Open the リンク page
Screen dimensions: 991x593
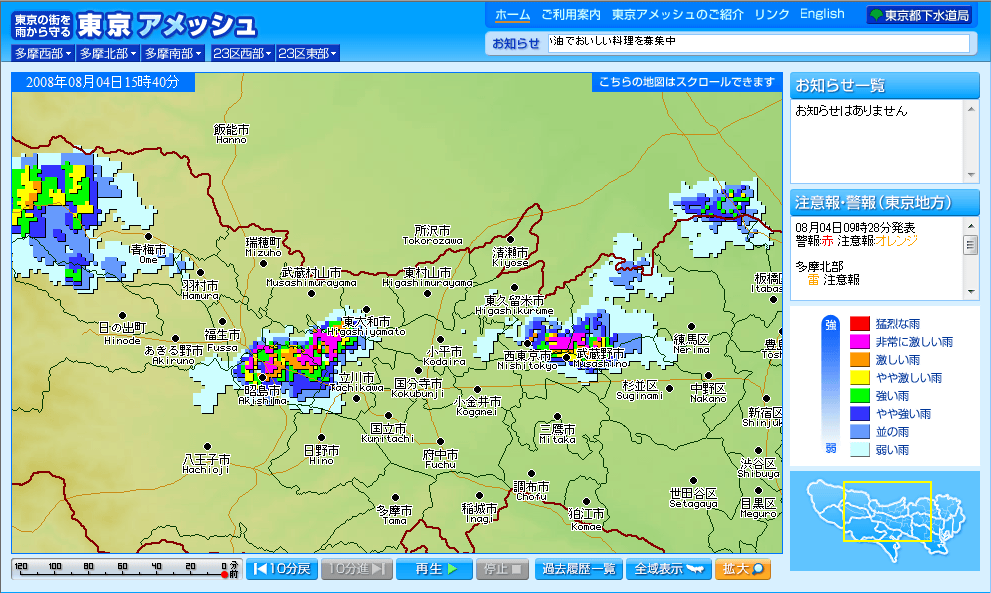click(x=772, y=15)
